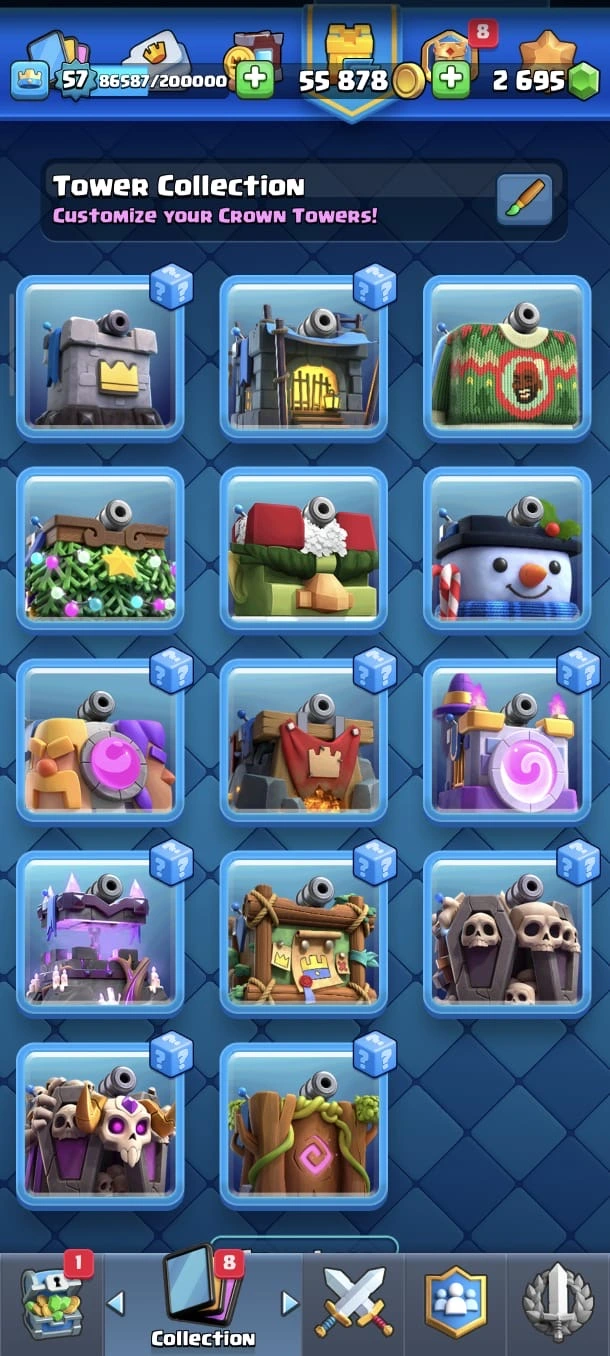Tap the right arrow beside Collection
This screenshot has width=610, height=1356.
(x=290, y=1302)
